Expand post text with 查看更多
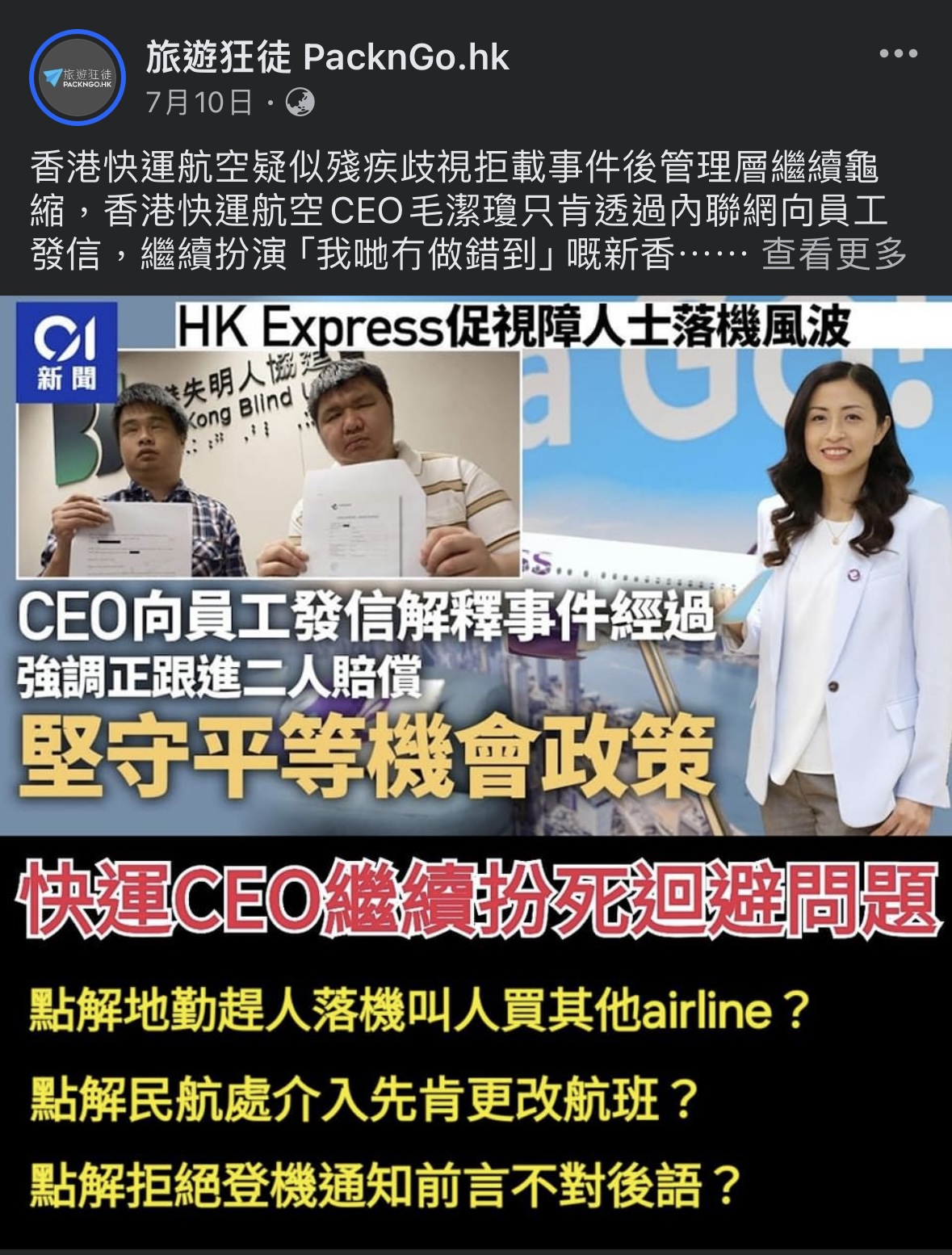 [x=833, y=254]
